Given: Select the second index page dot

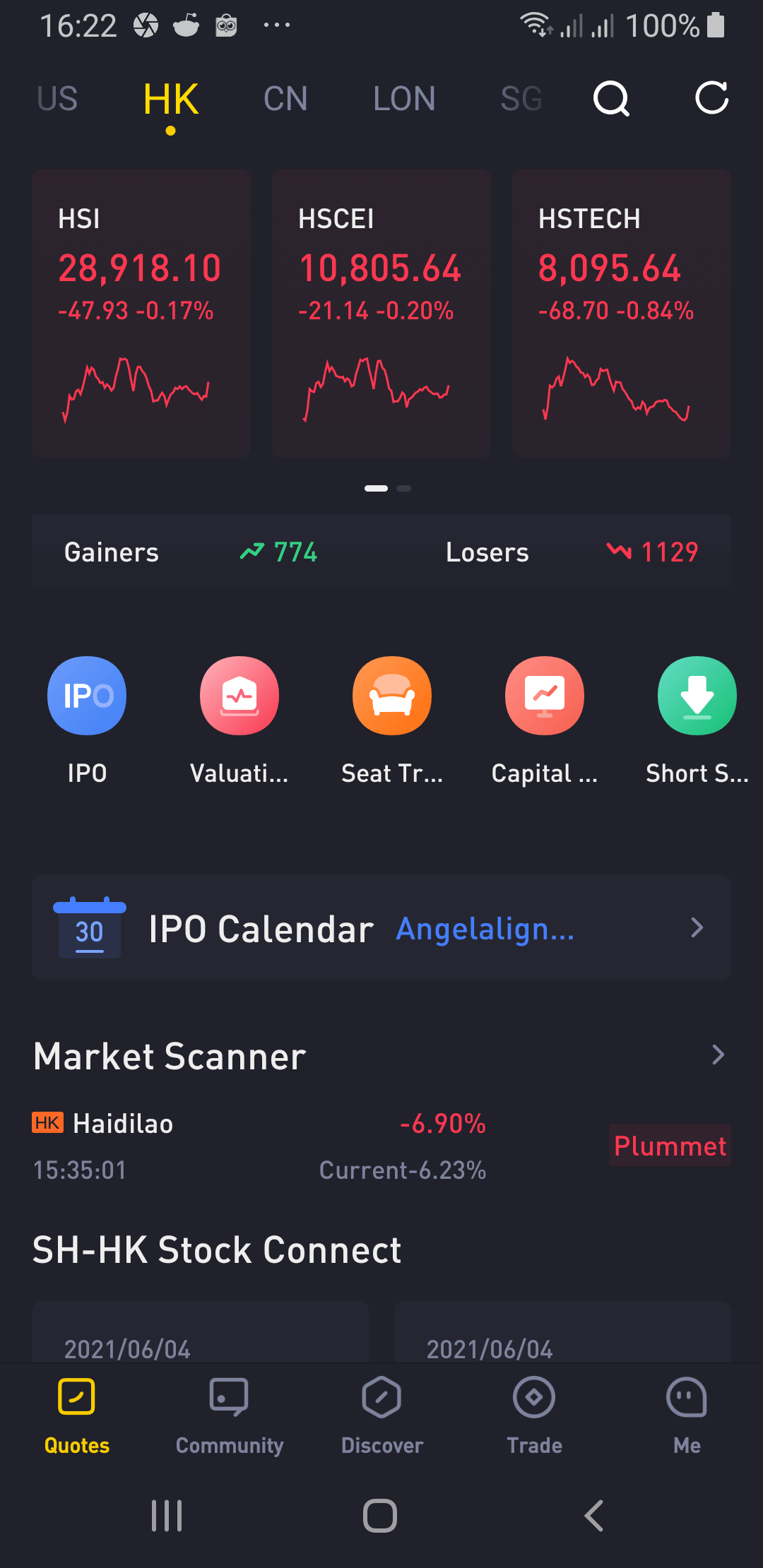Looking at the screenshot, I should pyautogui.click(x=404, y=488).
